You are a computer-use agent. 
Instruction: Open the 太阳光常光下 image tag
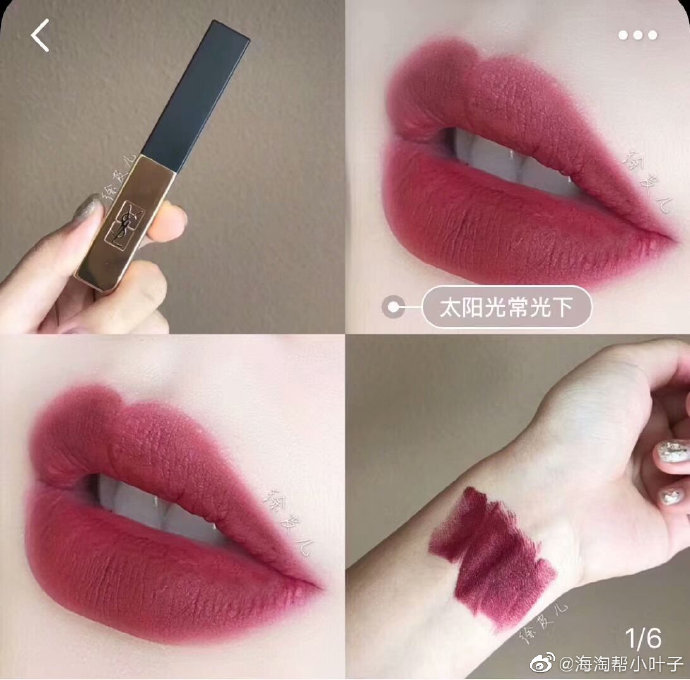[507, 307]
